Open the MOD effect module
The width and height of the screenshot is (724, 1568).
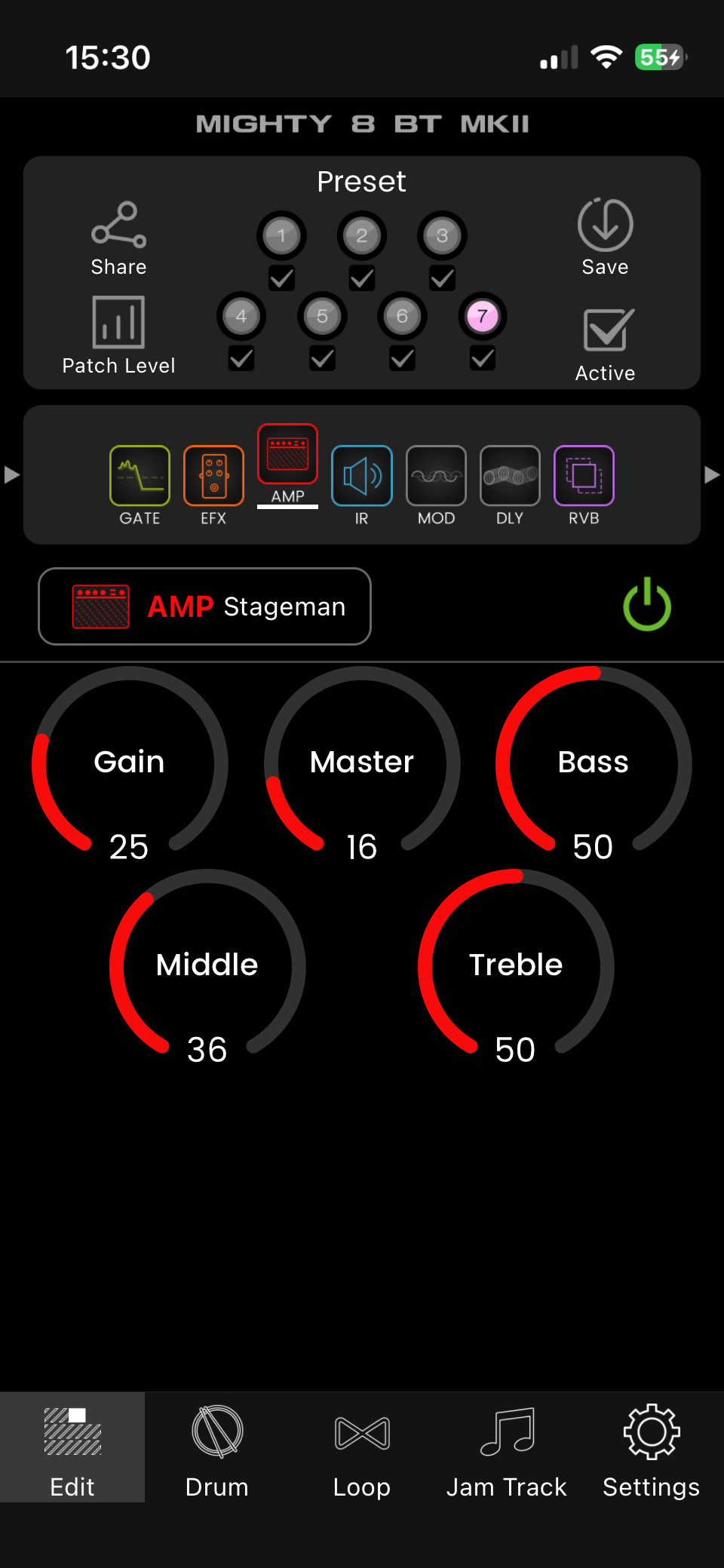coord(436,477)
